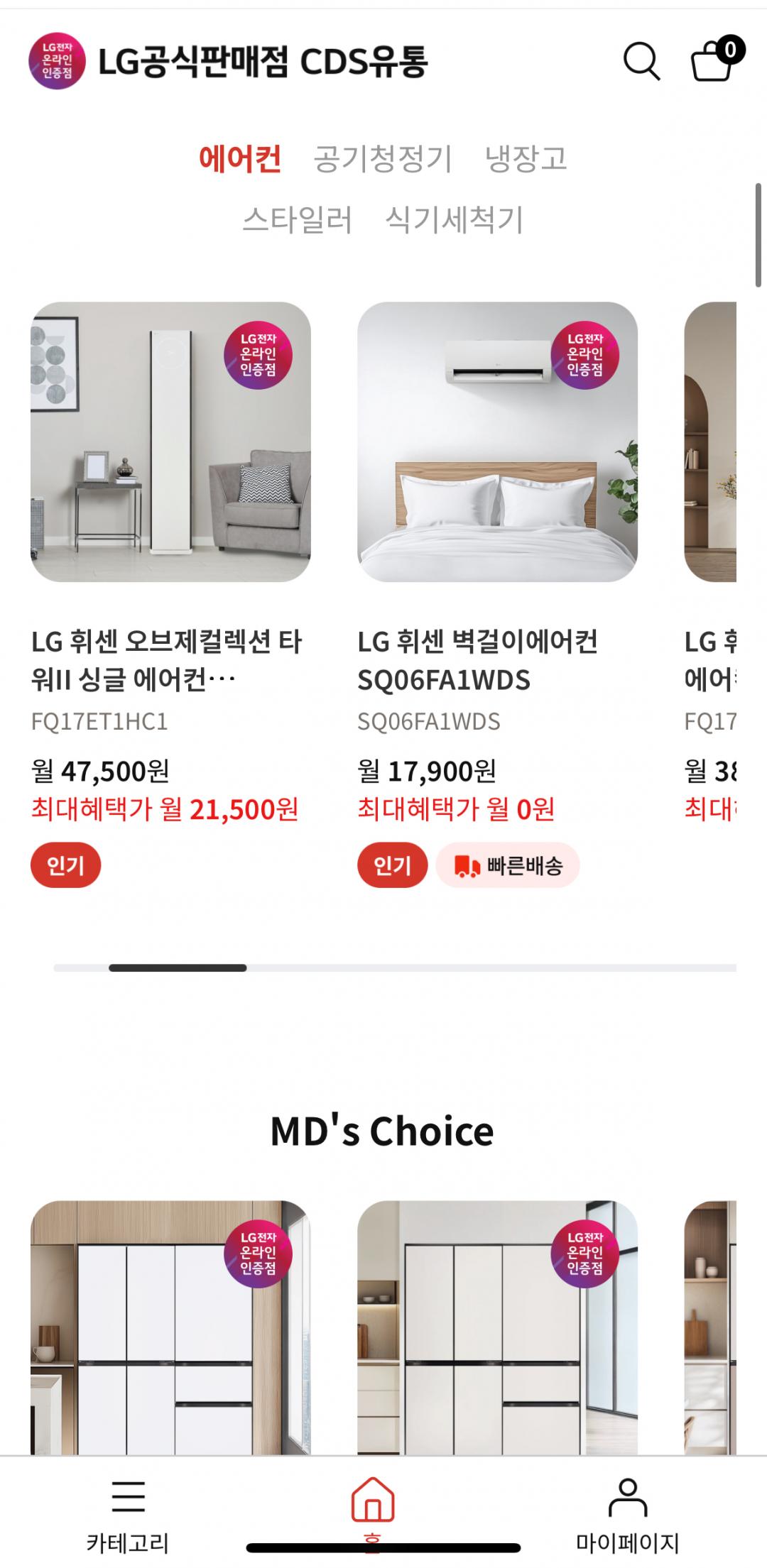Switch to the 스타일러 tab

[297, 219]
